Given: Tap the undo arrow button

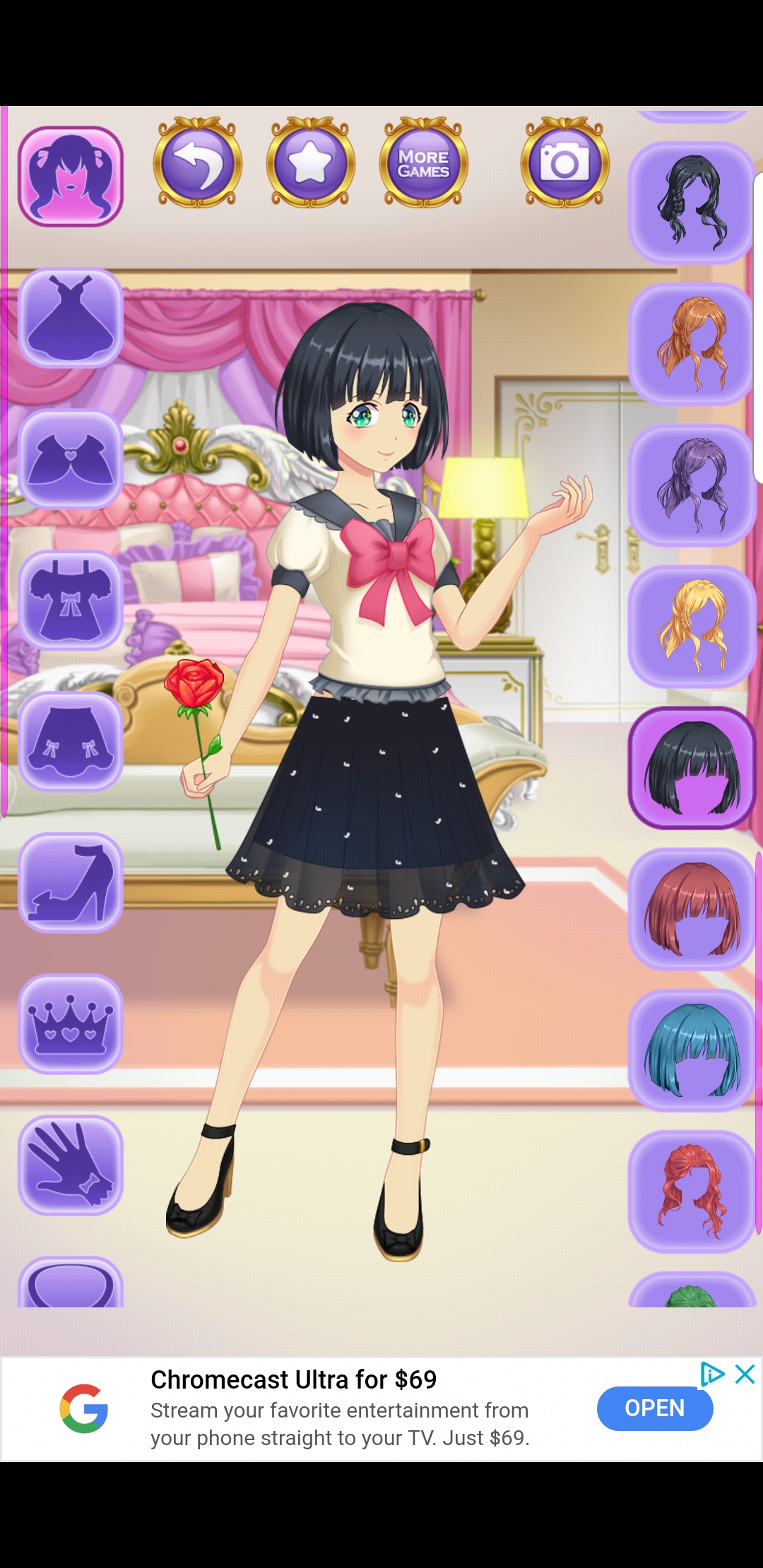Looking at the screenshot, I should click(198, 163).
